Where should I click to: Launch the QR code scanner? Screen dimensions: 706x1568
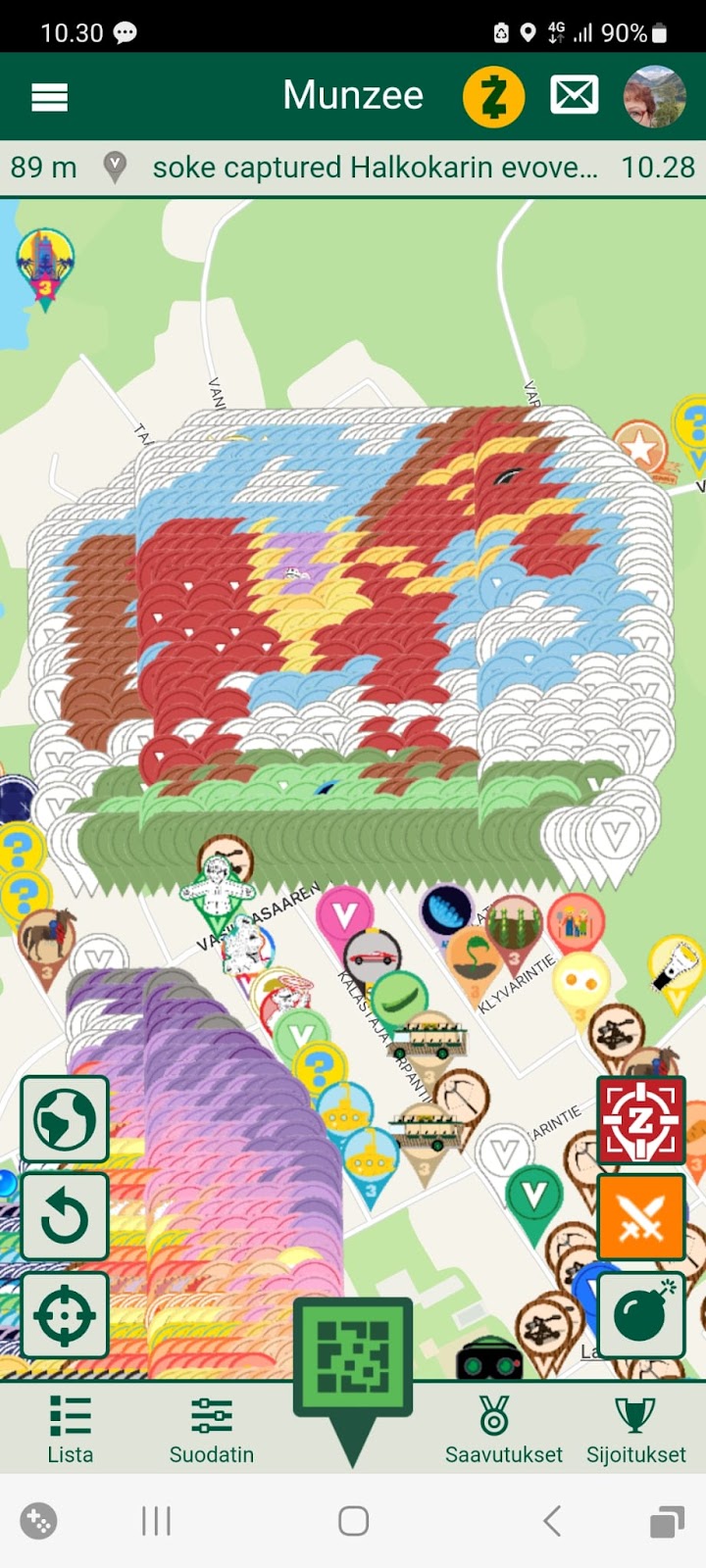(353, 1357)
